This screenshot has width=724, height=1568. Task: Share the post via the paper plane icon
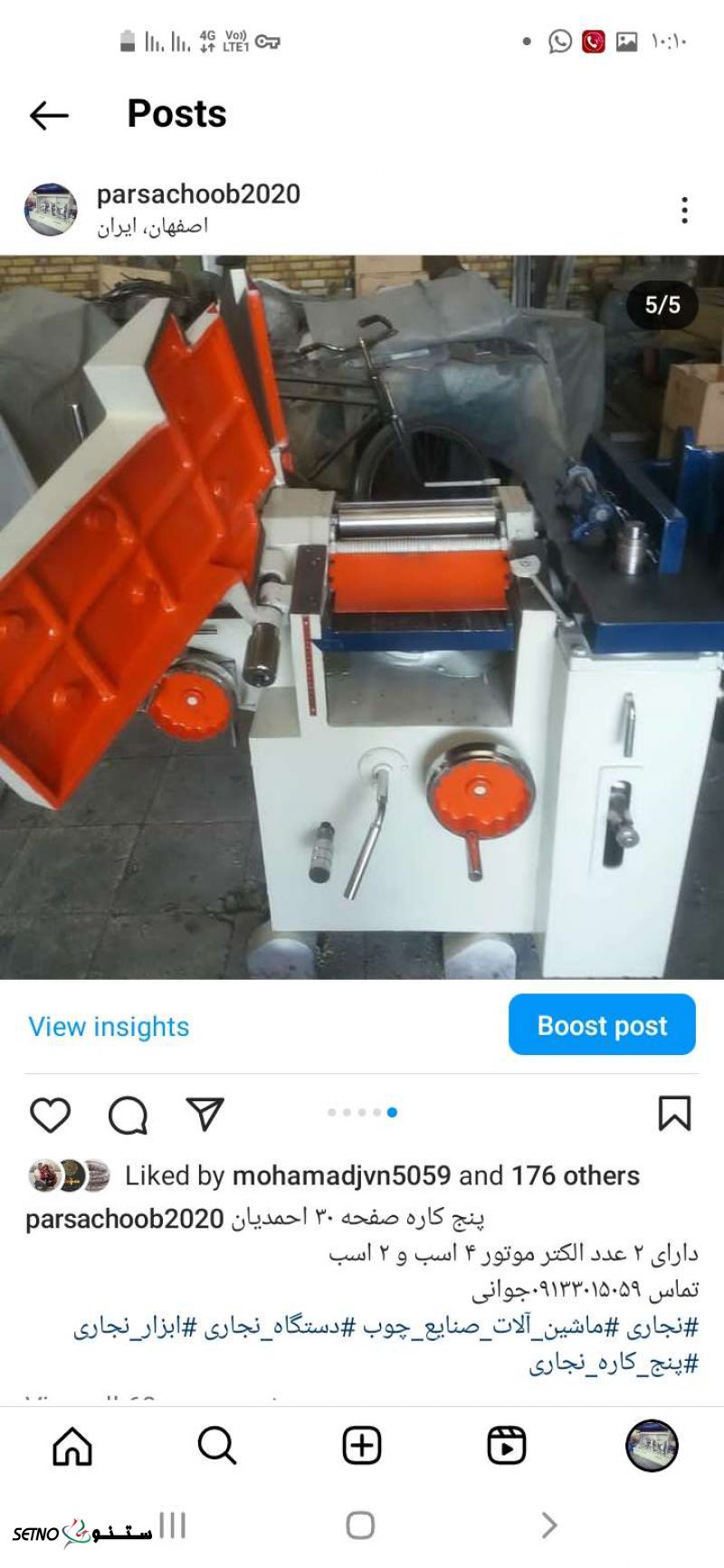[x=205, y=1114]
